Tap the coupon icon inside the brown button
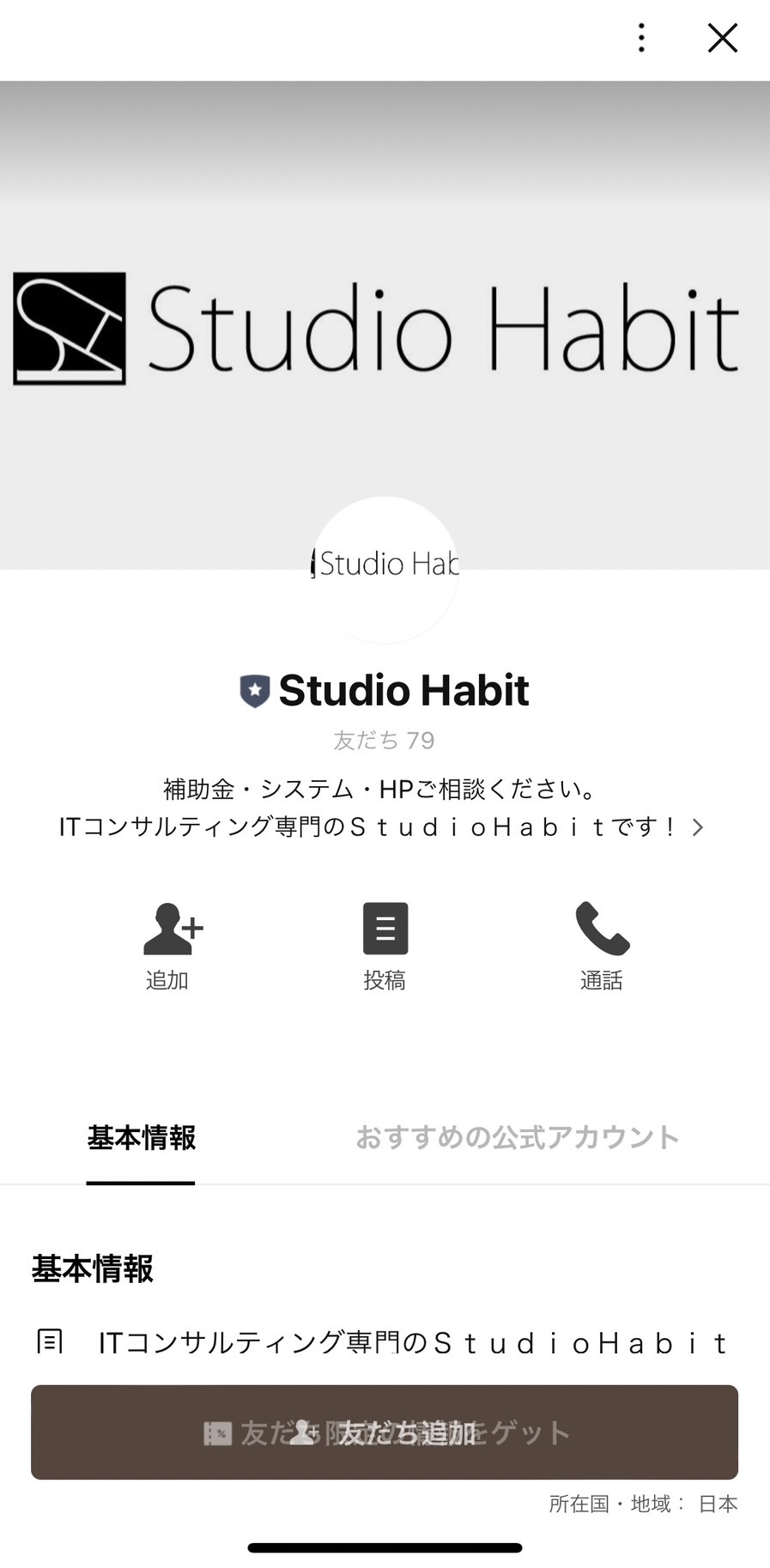This screenshot has height=1568, width=770. (x=218, y=1432)
